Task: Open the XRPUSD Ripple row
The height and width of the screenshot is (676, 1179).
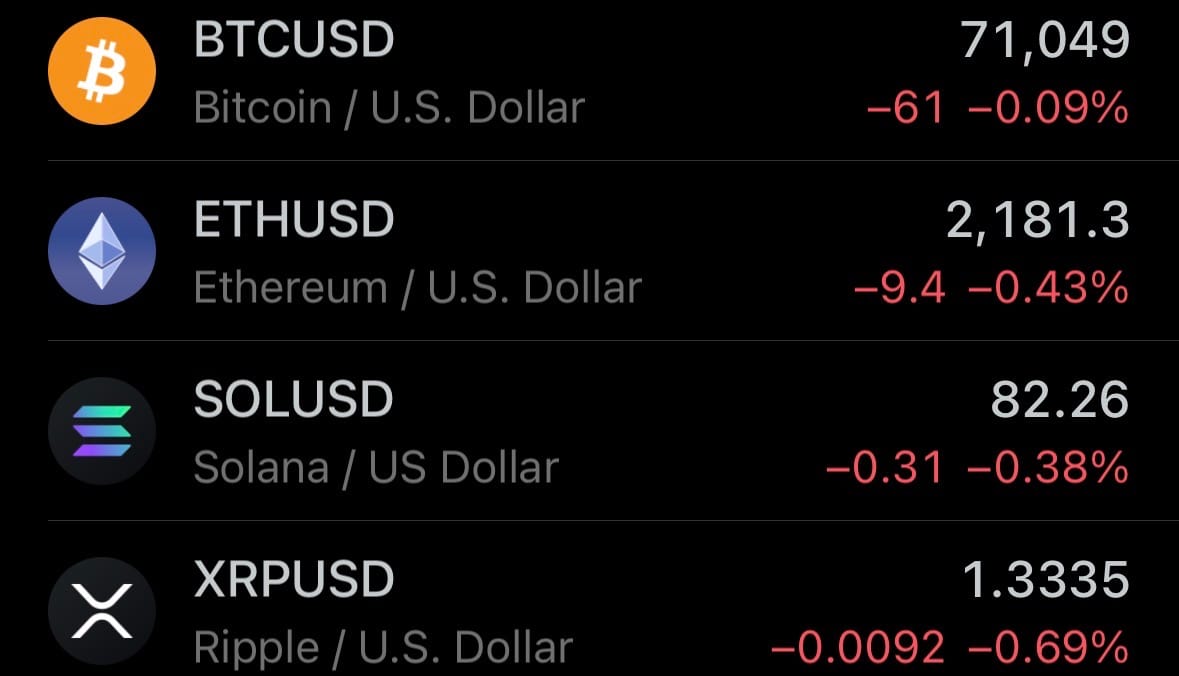Action: coord(589,612)
